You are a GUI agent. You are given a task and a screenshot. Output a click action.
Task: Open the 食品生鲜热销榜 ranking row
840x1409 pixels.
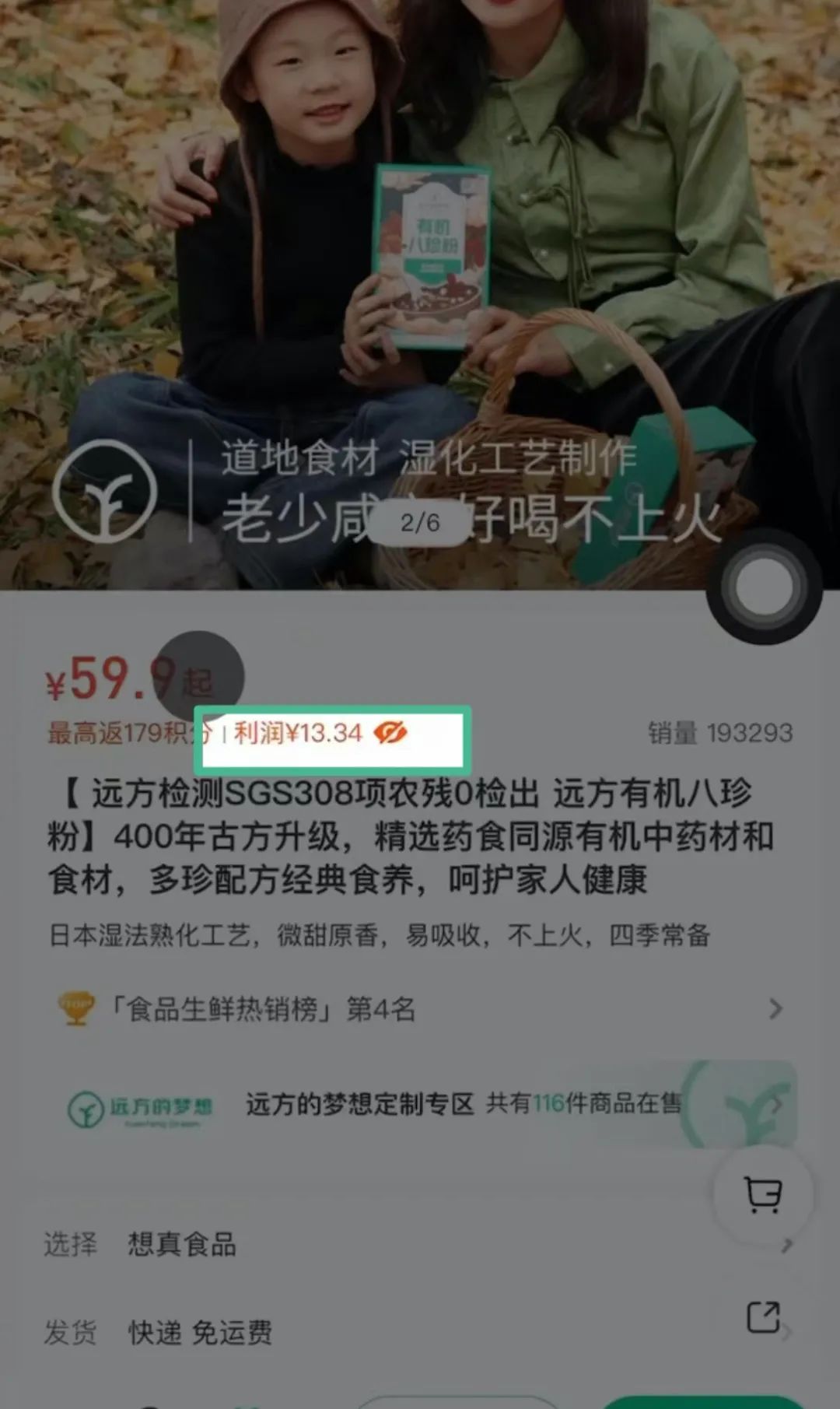click(x=420, y=1009)
